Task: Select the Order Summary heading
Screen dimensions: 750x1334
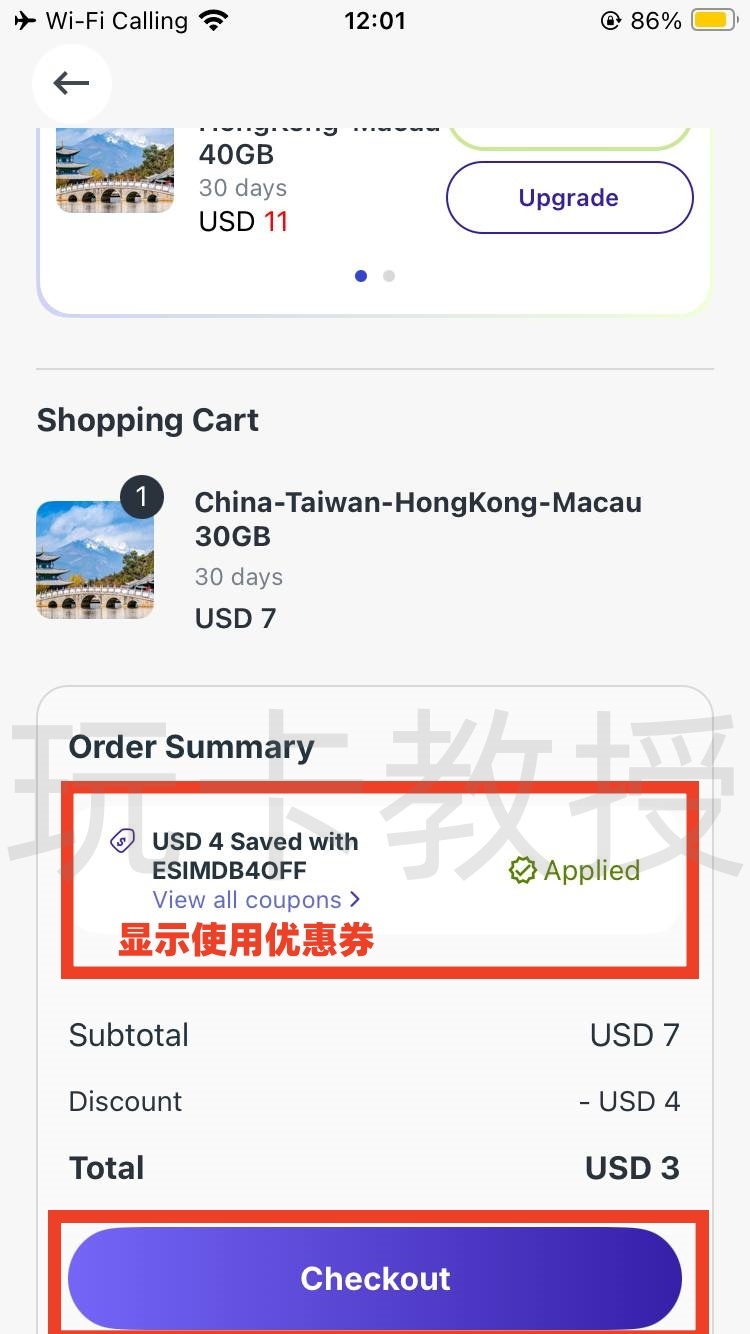Action: point(191,746)
